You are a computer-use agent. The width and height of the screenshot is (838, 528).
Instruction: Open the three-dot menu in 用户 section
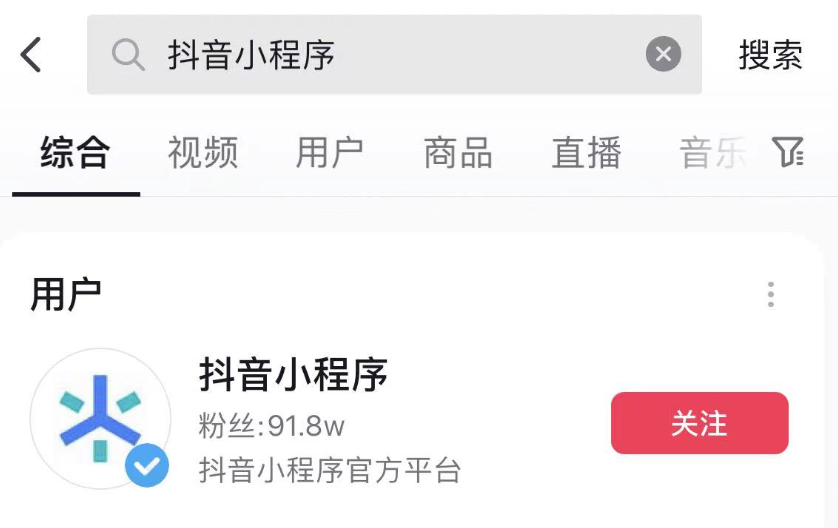pos(770,295)
